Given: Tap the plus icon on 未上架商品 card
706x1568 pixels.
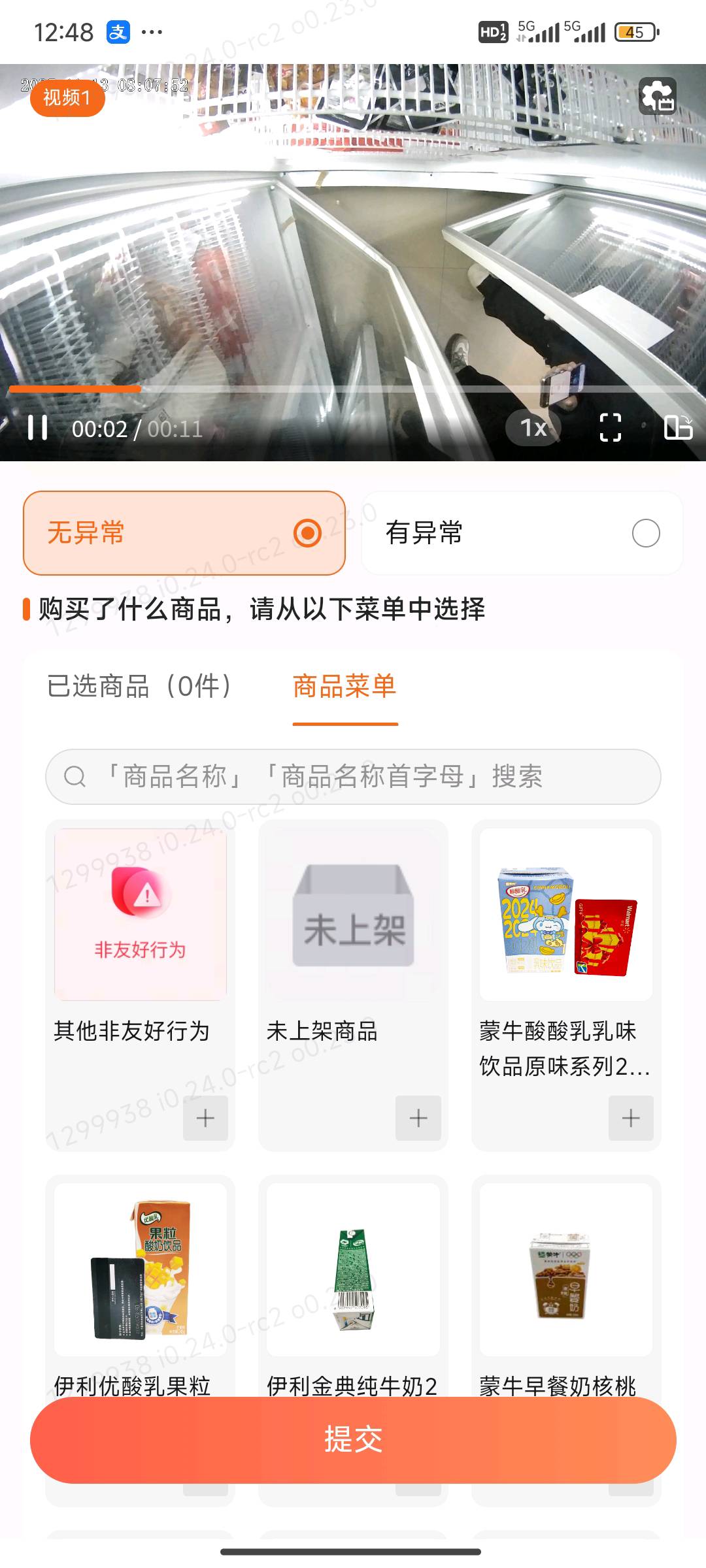Looking at the screenshot, I should pos(418,1119).
